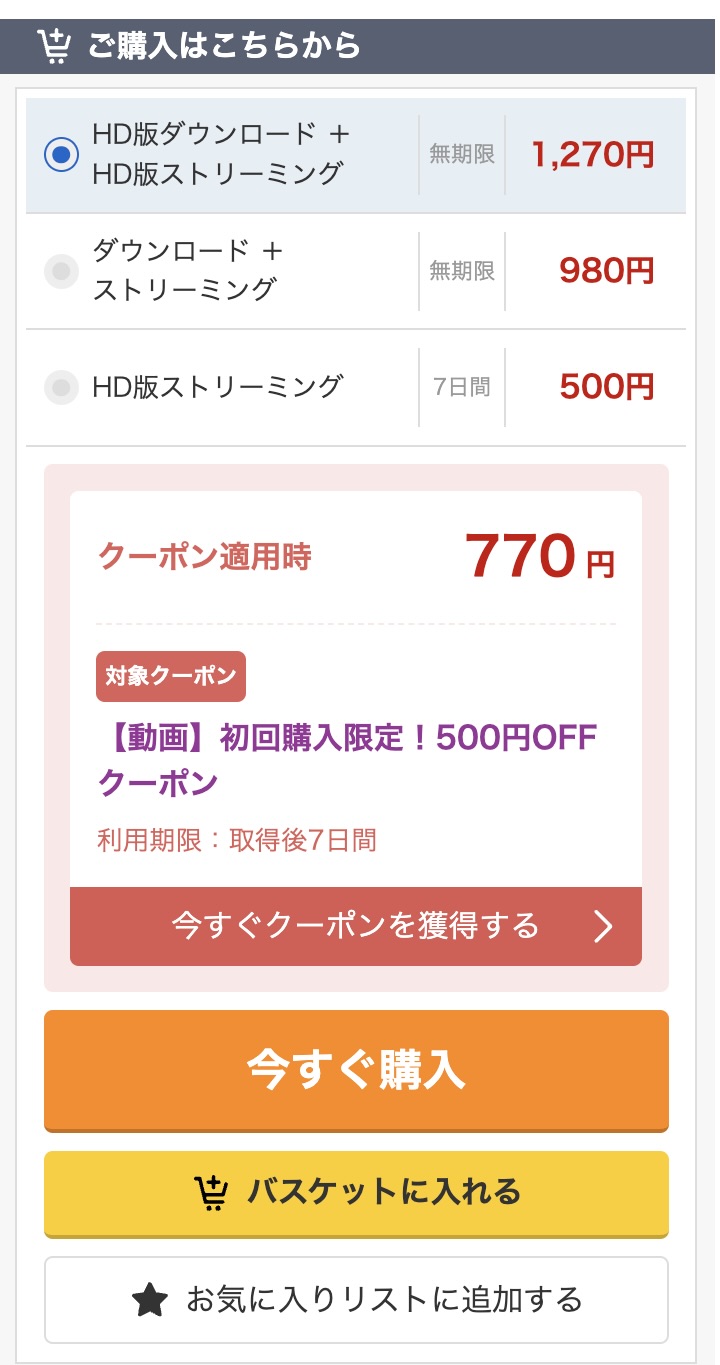Click the 利用期限：取得後7日間 text
Image resolution: width=720 pixels, height=1365 pixels.
coord(240,840)
